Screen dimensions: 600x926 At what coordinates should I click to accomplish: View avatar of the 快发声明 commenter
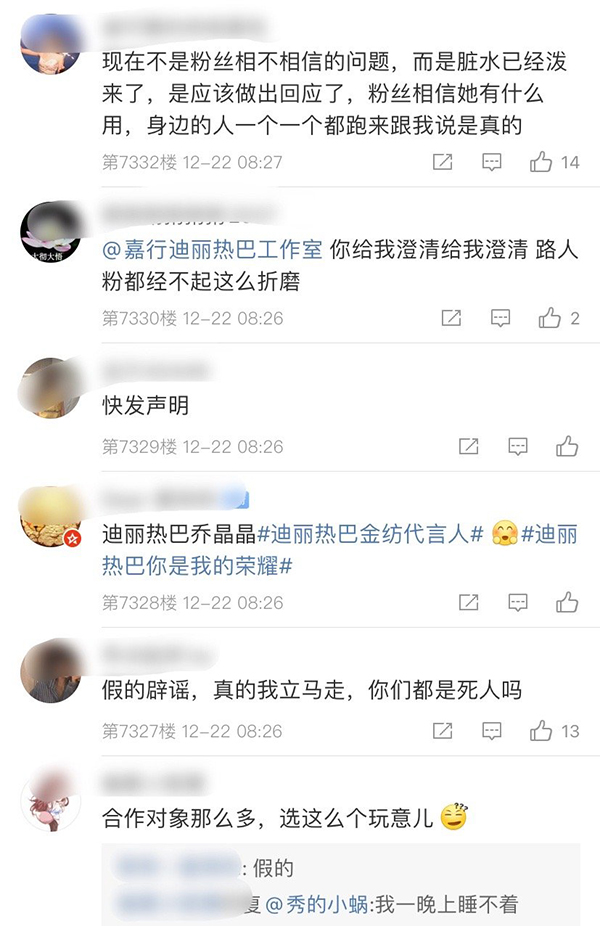click(51, 387)
